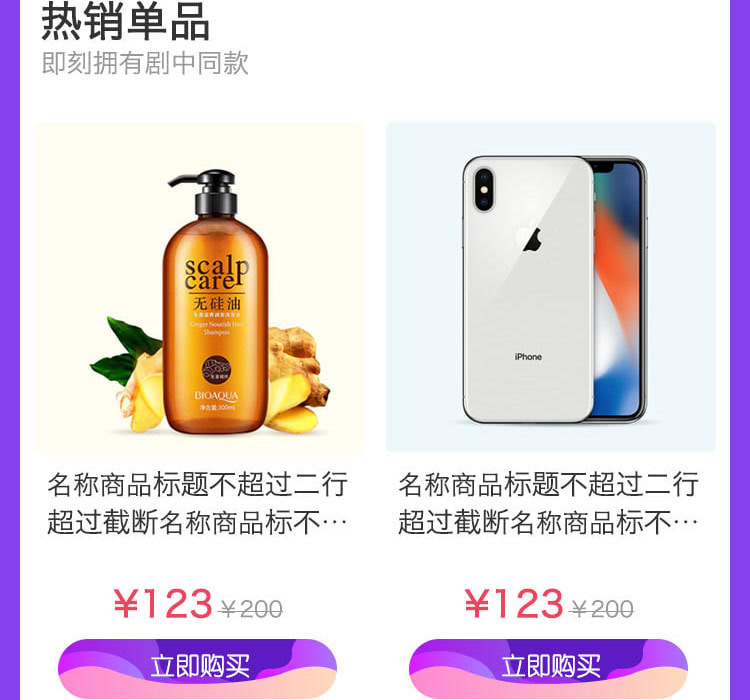Tap 立即购买 under the iPhone product
Screen dimensions: 750x700
point(549,667)
